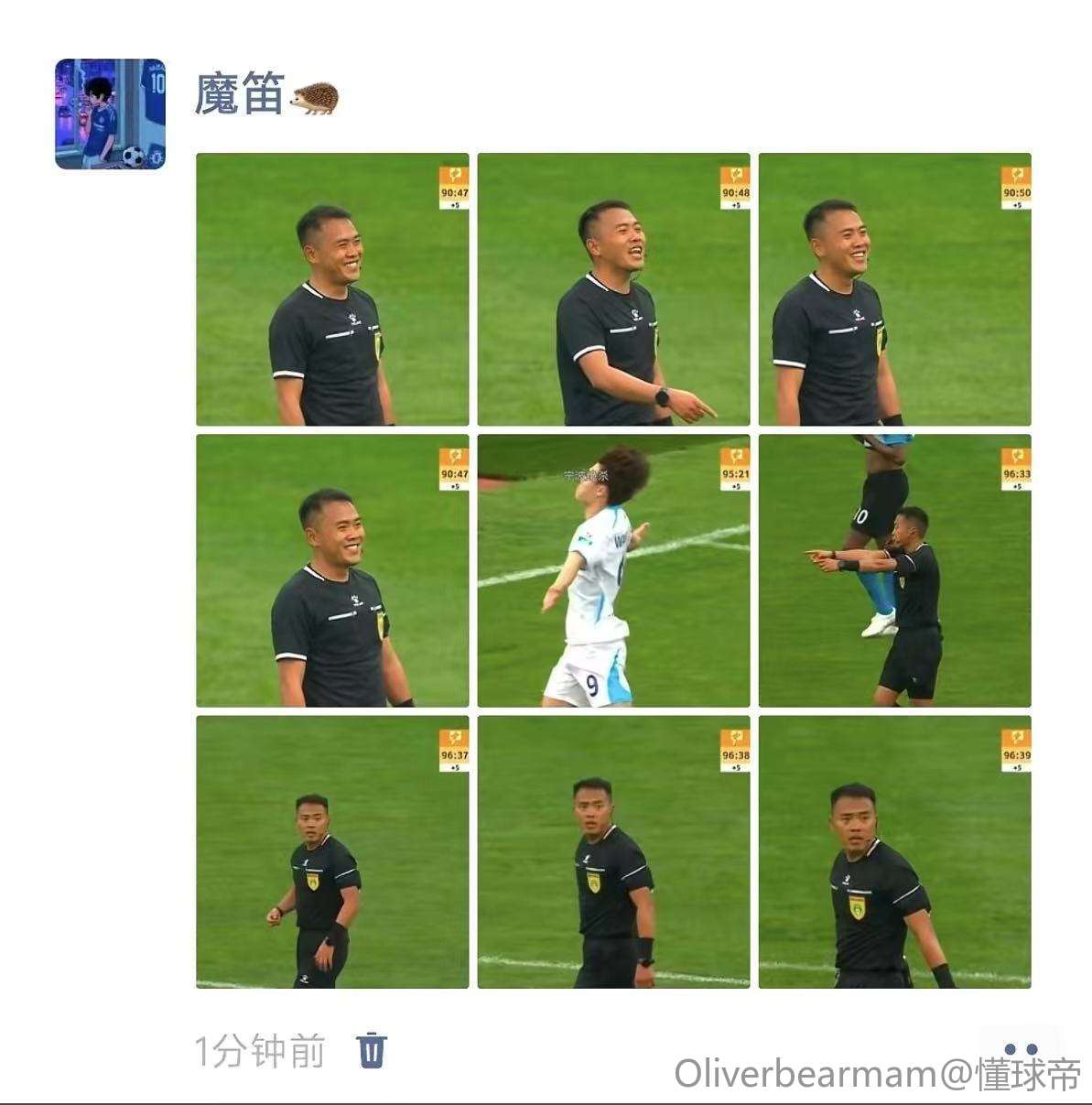Open the two-dot like and comment menu
Screen dimensions: 1092x1105
[x=1020, y=1049]
